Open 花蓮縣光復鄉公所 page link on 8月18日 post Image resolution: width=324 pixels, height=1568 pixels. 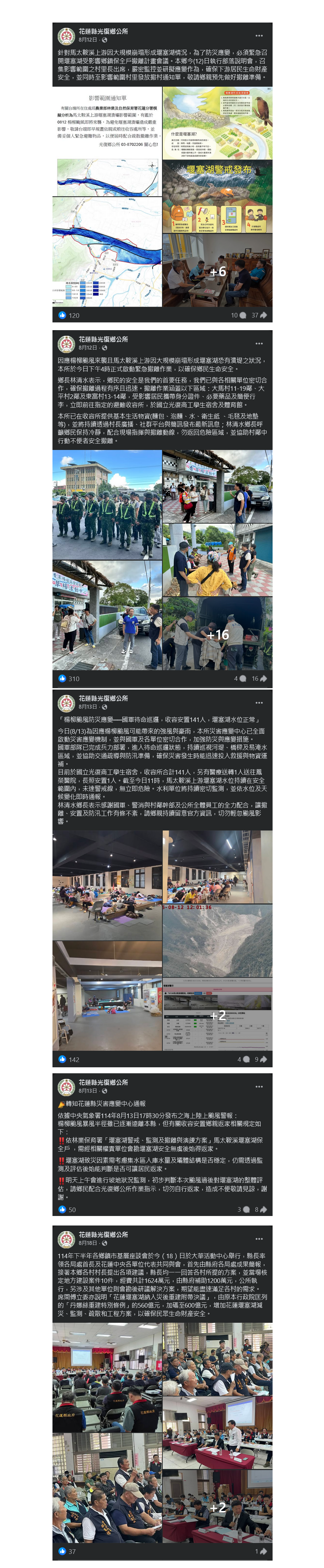[x=103, y=1234]
